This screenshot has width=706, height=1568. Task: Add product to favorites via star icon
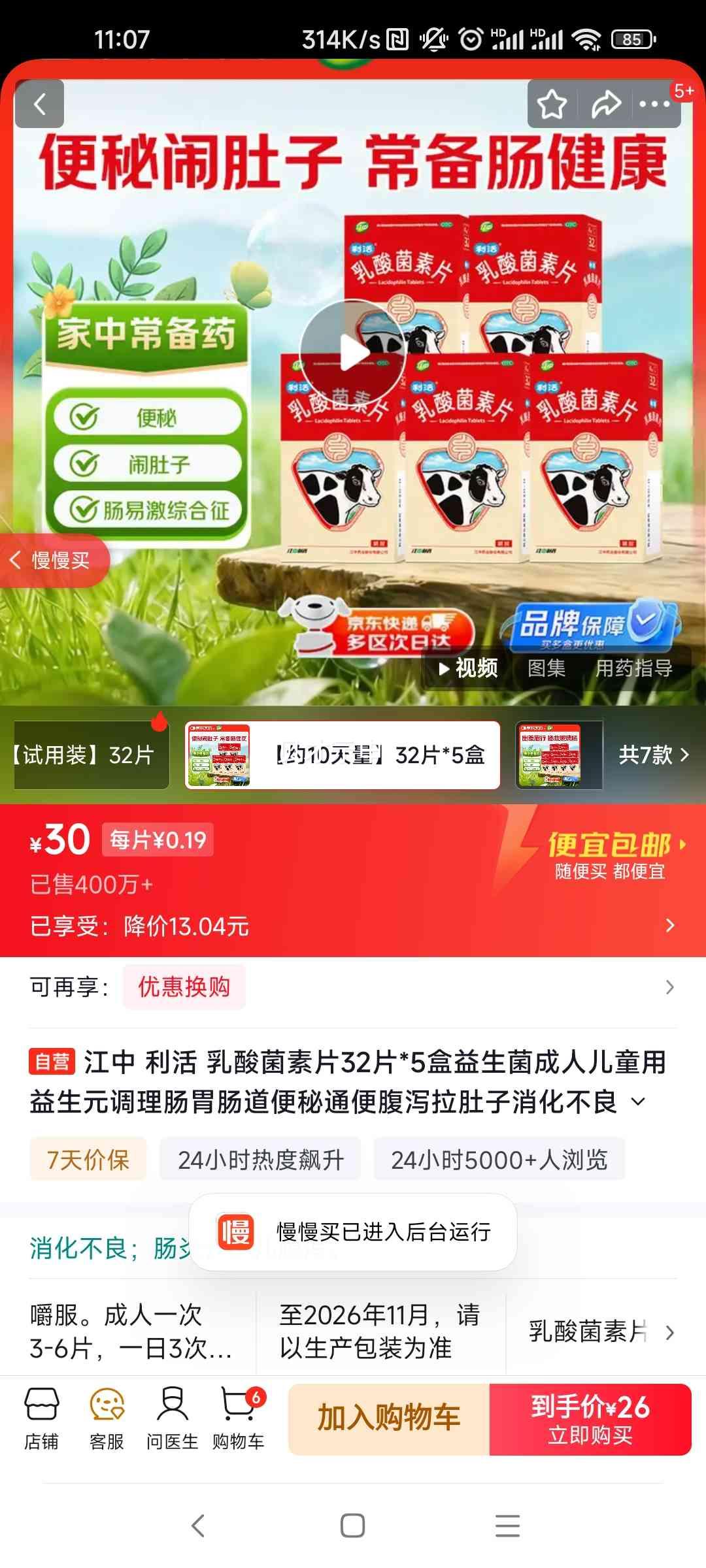click(552, 103)
